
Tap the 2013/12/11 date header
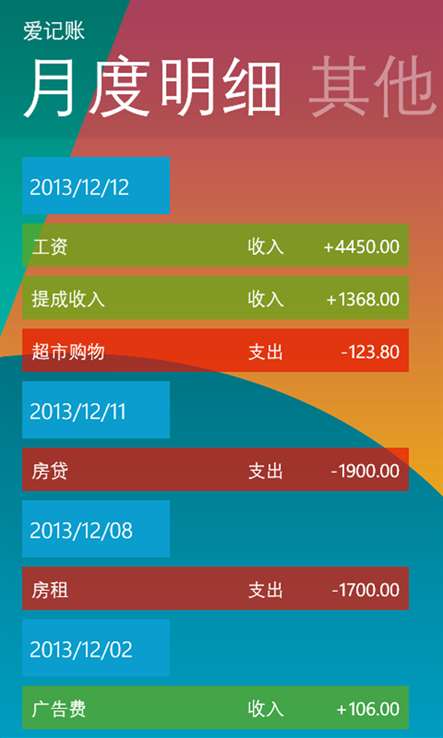click(96, 410)
